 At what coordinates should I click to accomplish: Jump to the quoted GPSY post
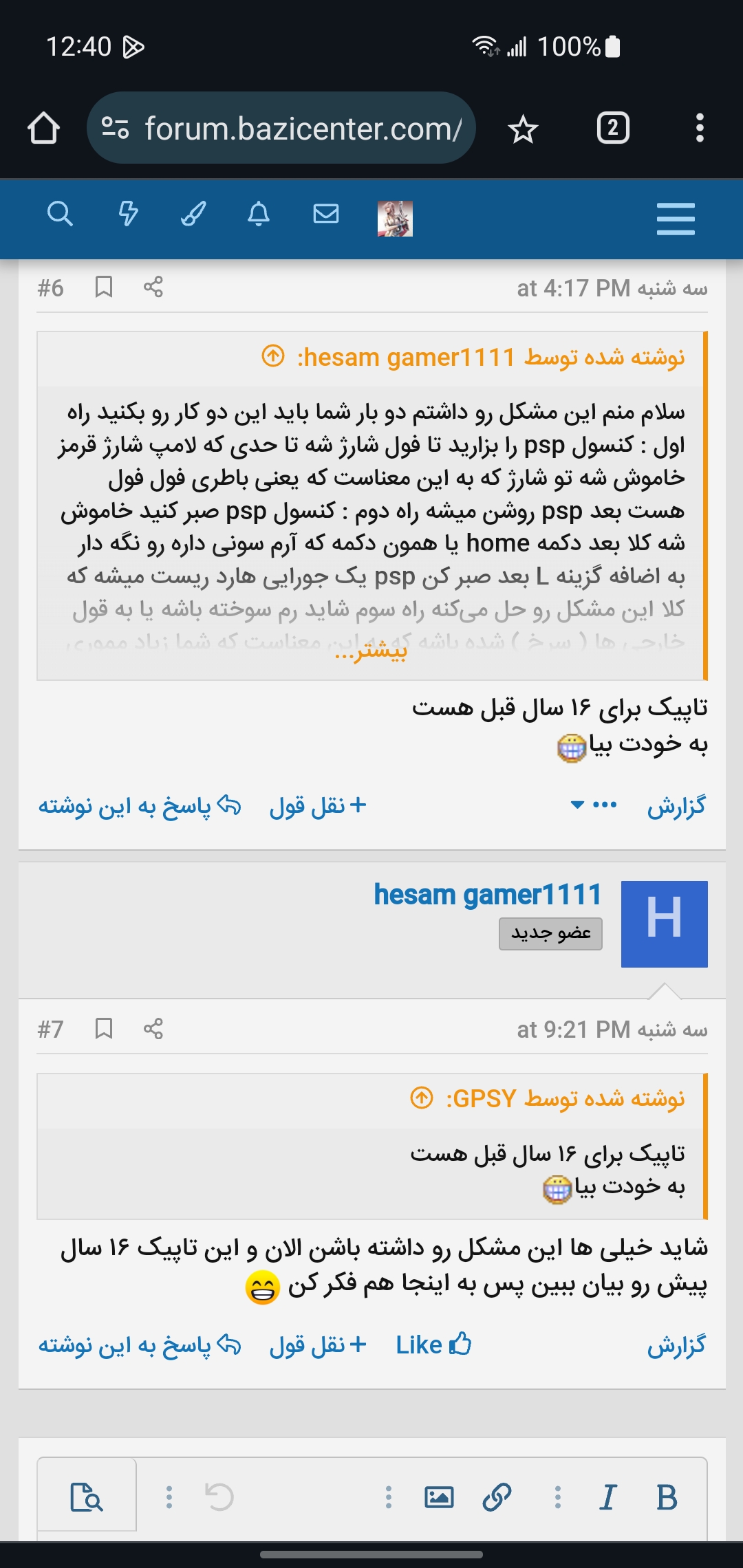[422, 1098]
